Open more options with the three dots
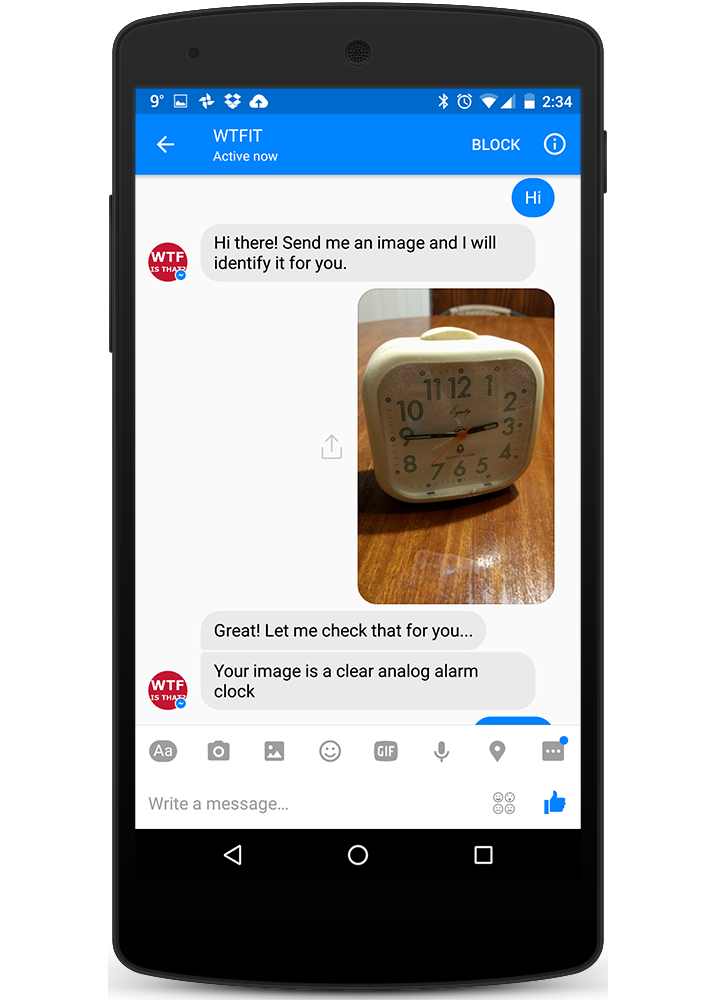Screen dimensions: 716x1000 553,751
